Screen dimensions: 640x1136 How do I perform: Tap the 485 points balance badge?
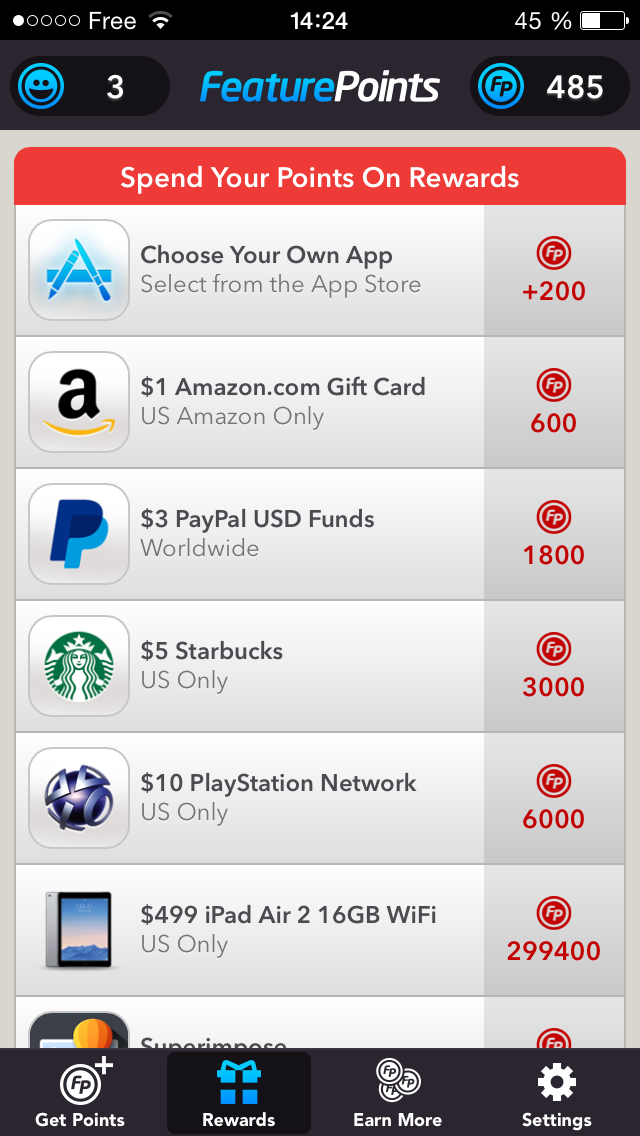pos(549,86)
